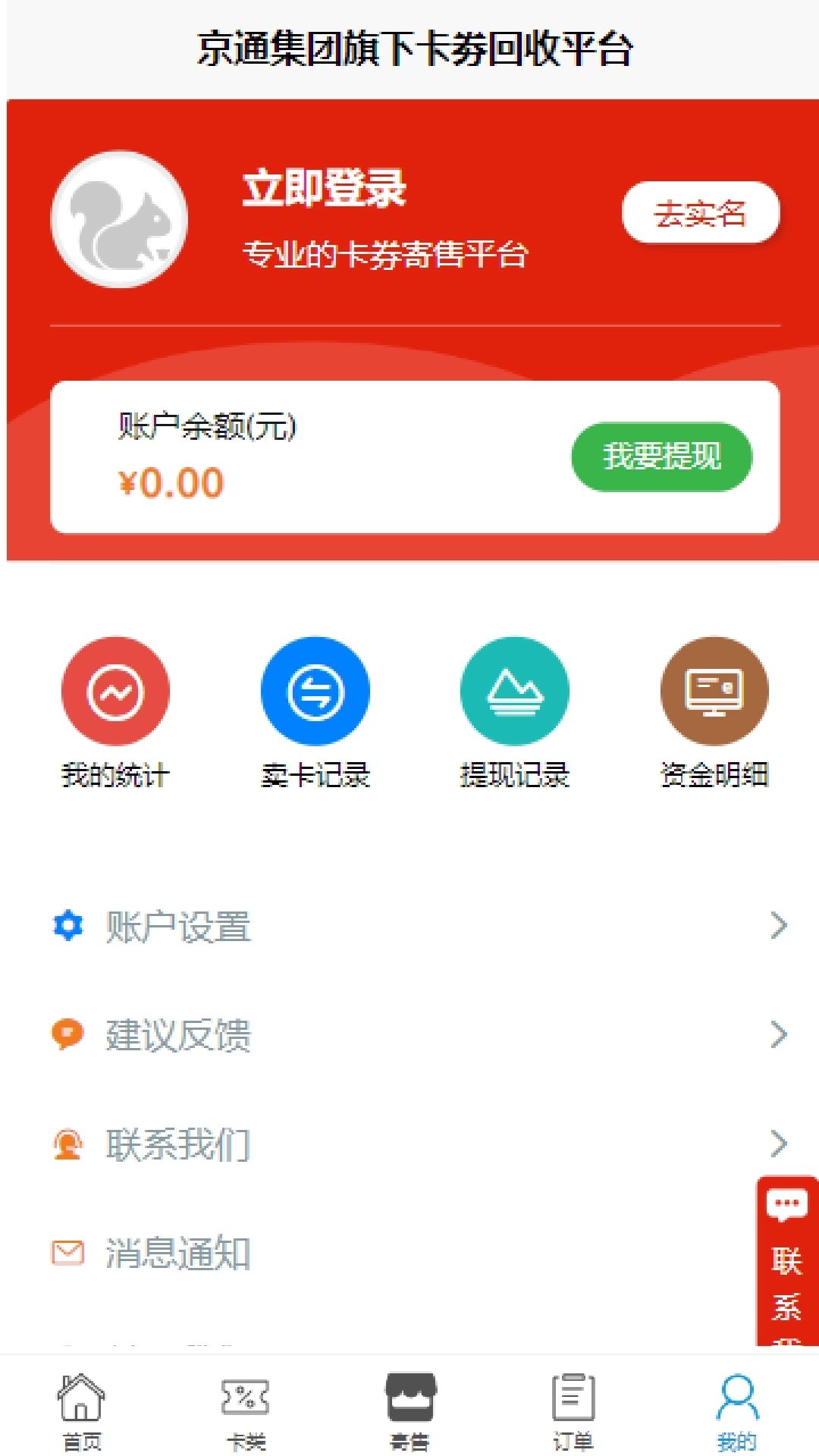The height and width of the screenshot is (1456, 819).
Task: Click the green 我要提现 withdraw button
Action: tap(662, 457)
